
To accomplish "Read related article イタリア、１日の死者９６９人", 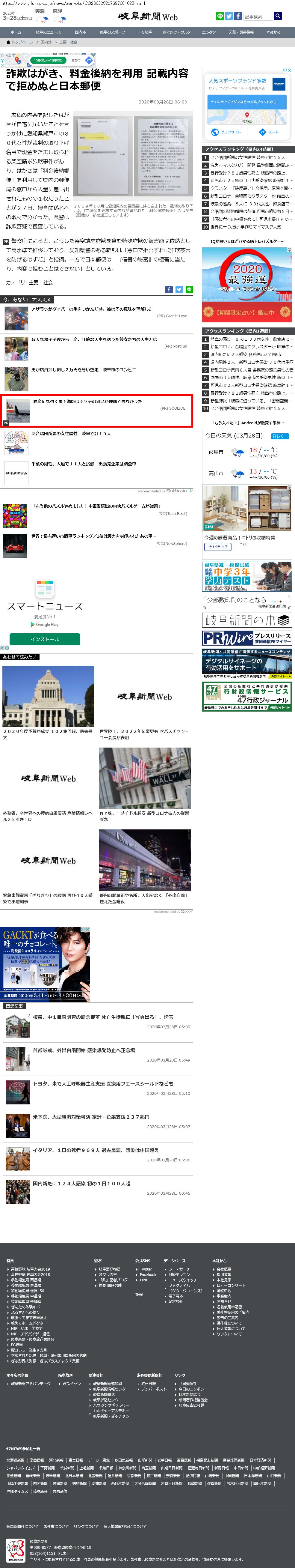I will (x=96, y=1150).
